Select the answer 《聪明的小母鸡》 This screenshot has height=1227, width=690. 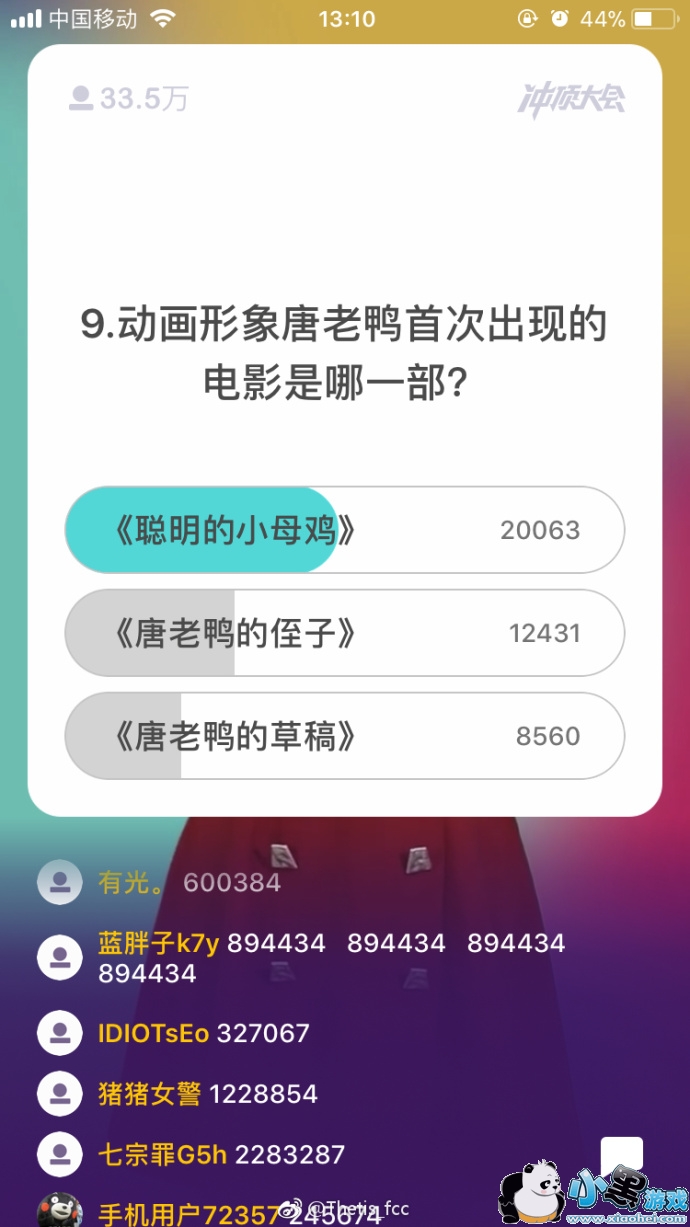click(x=344, y=530)
